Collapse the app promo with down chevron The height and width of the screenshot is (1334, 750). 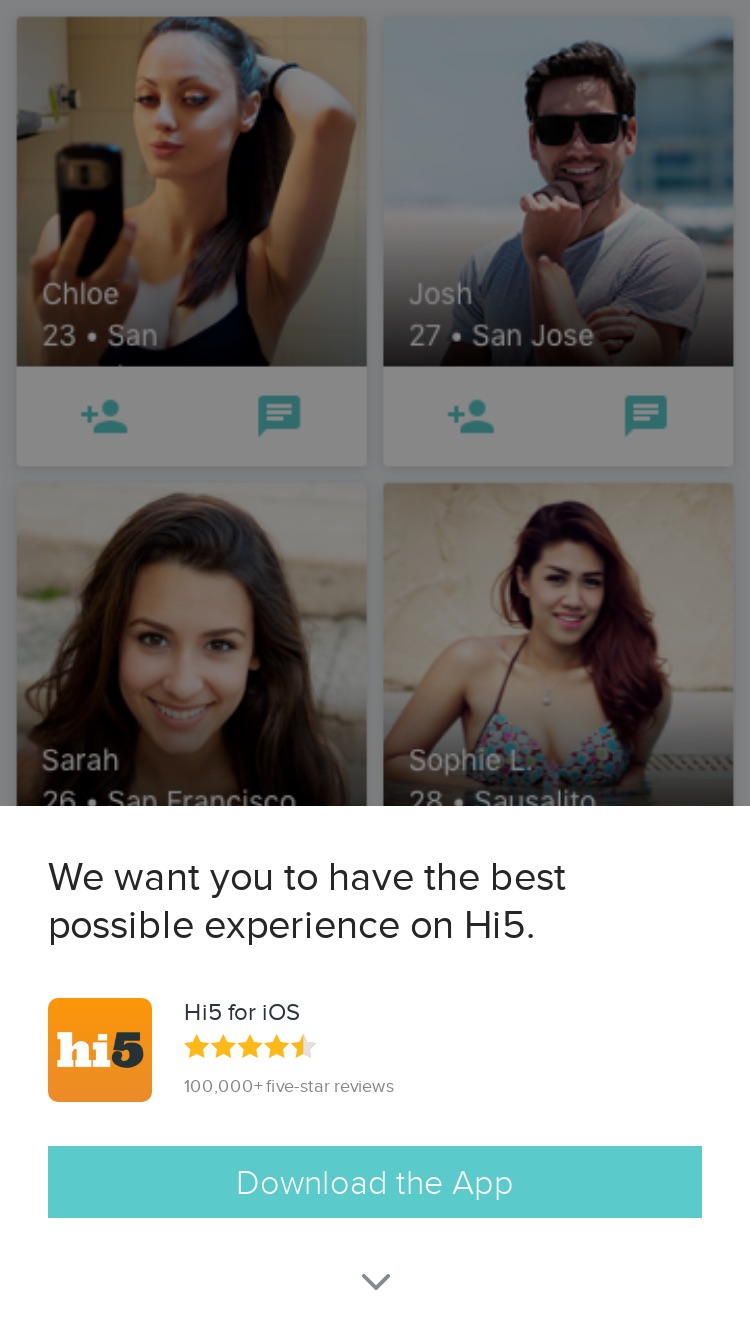coord(375,1281)
